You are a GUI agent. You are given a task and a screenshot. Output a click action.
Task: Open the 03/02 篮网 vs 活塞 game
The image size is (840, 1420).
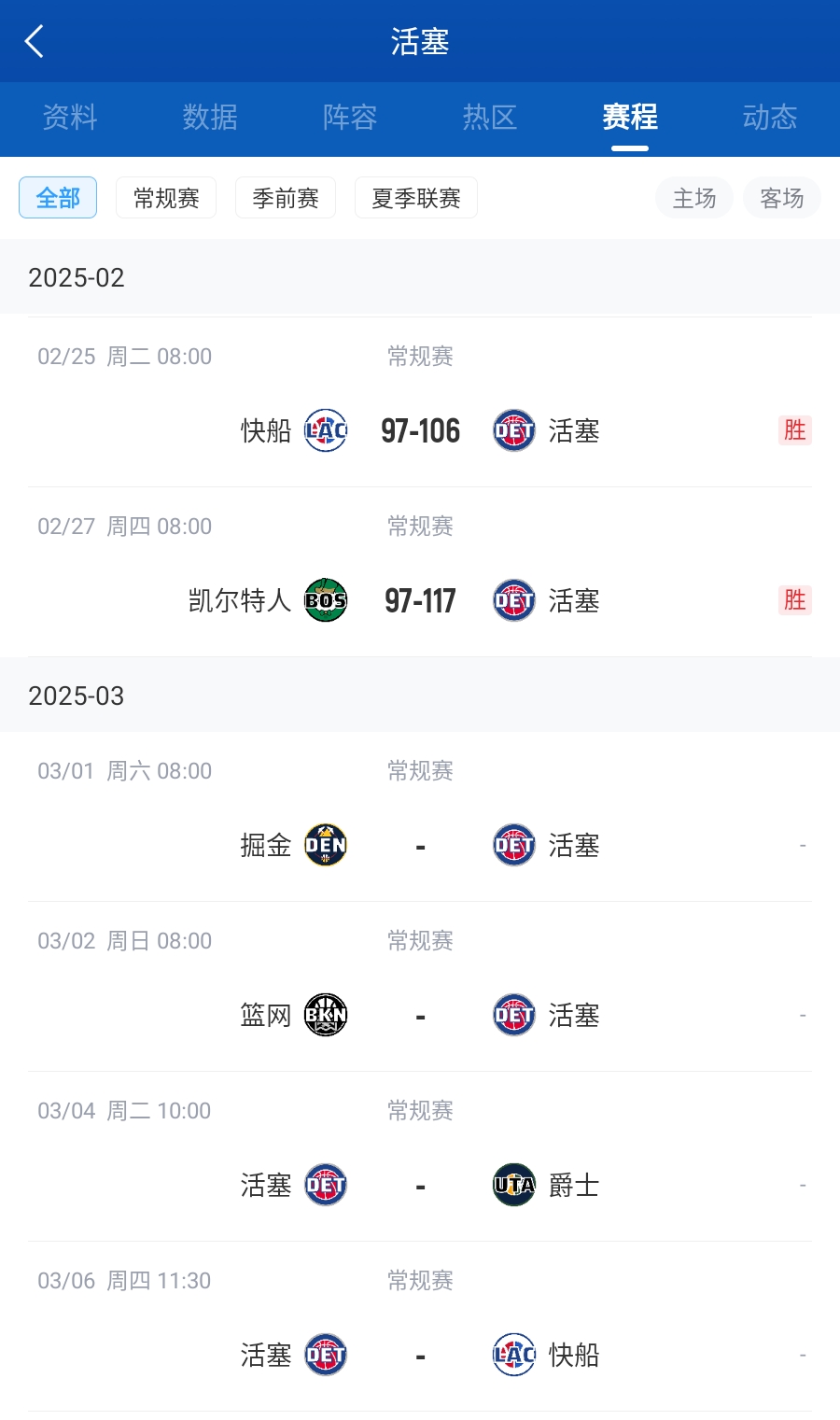click(x=420, y=1015)
